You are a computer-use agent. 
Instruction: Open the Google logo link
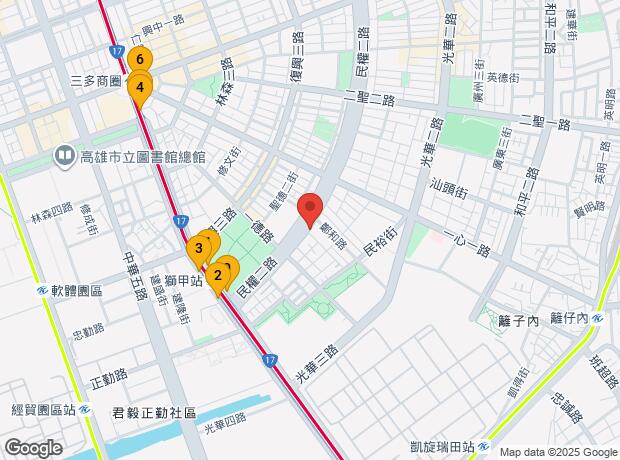[x=33, y=447]
